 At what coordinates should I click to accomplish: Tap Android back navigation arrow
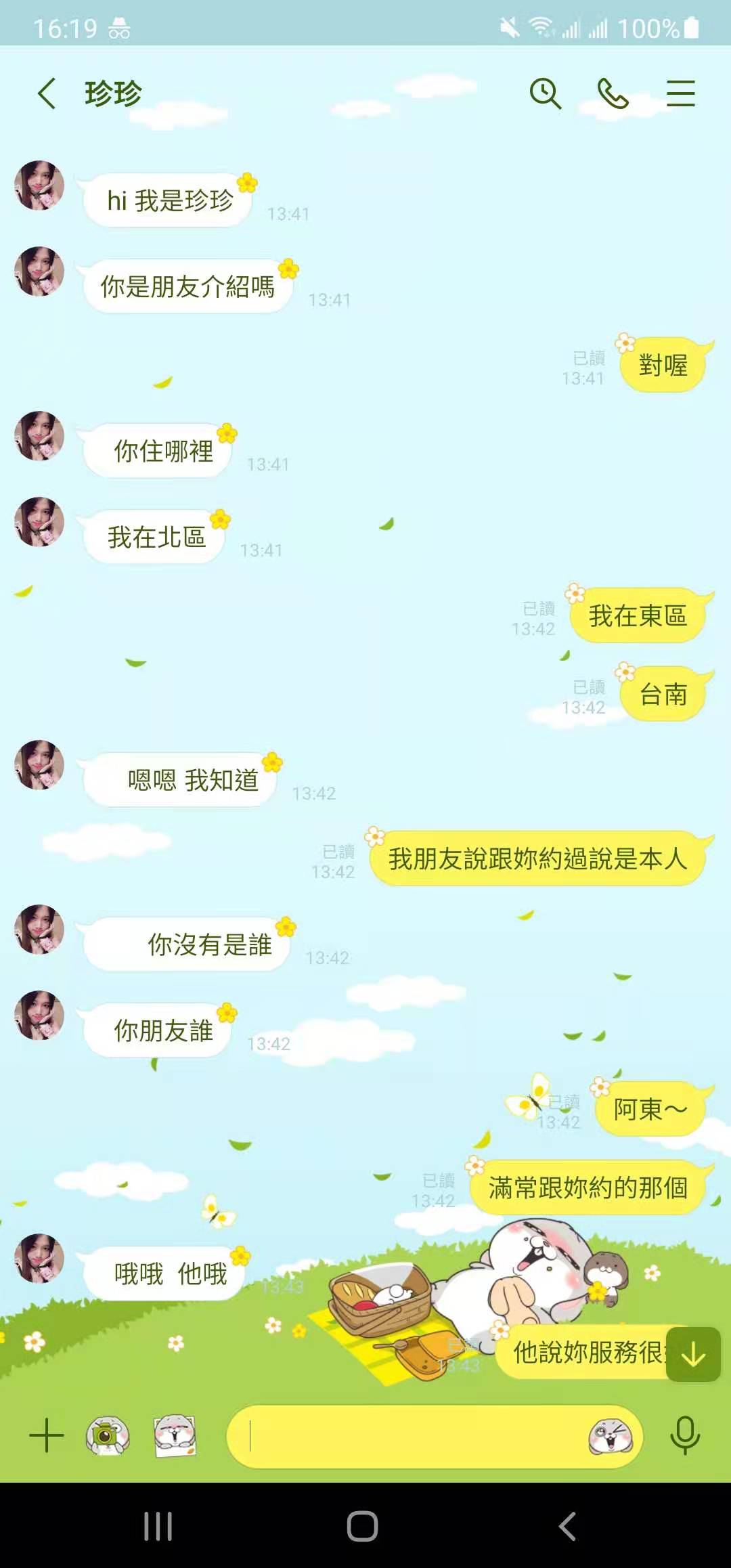click(567, 1533)
